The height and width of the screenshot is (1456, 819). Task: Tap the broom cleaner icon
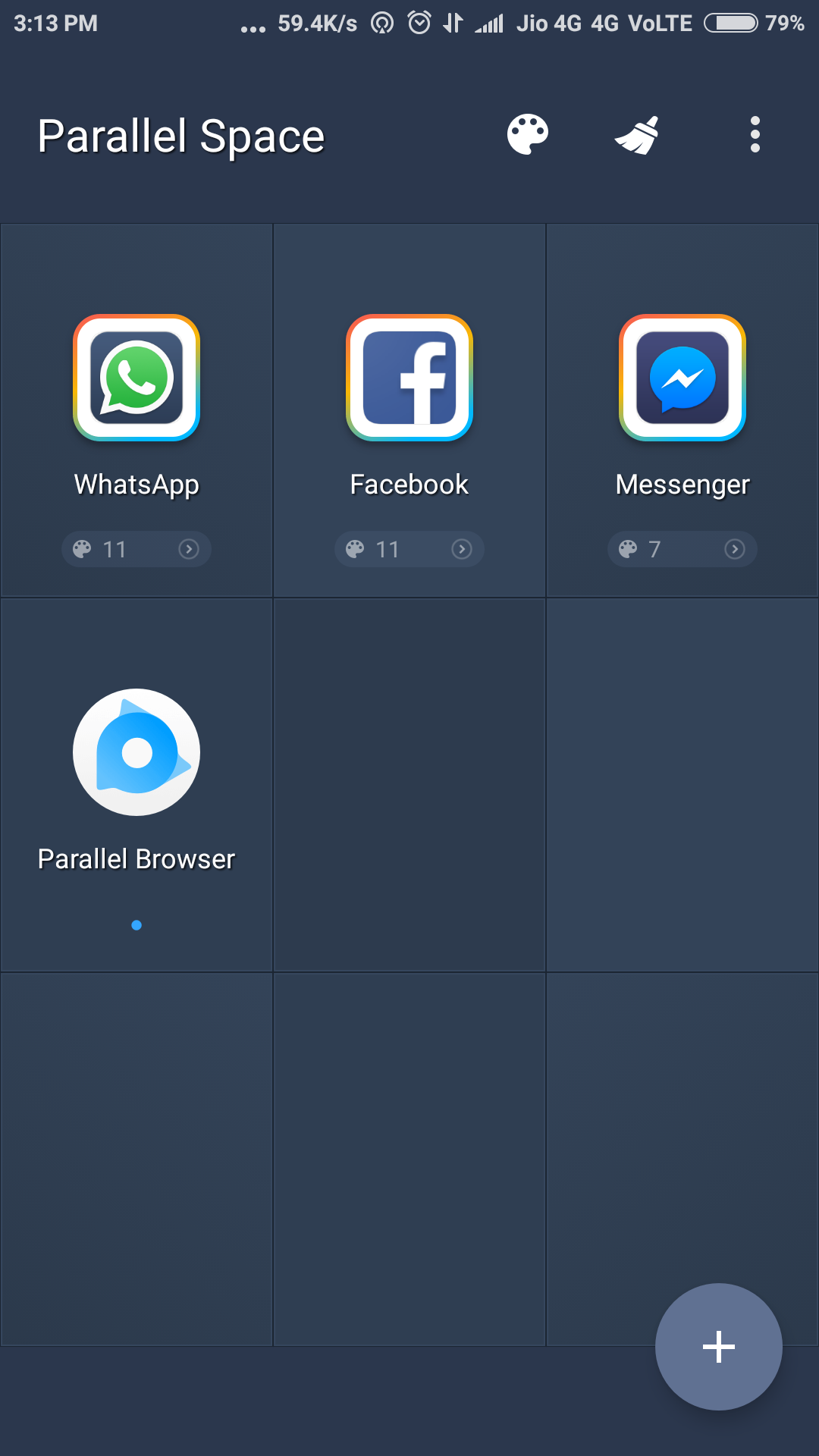[x=637, y=135]
